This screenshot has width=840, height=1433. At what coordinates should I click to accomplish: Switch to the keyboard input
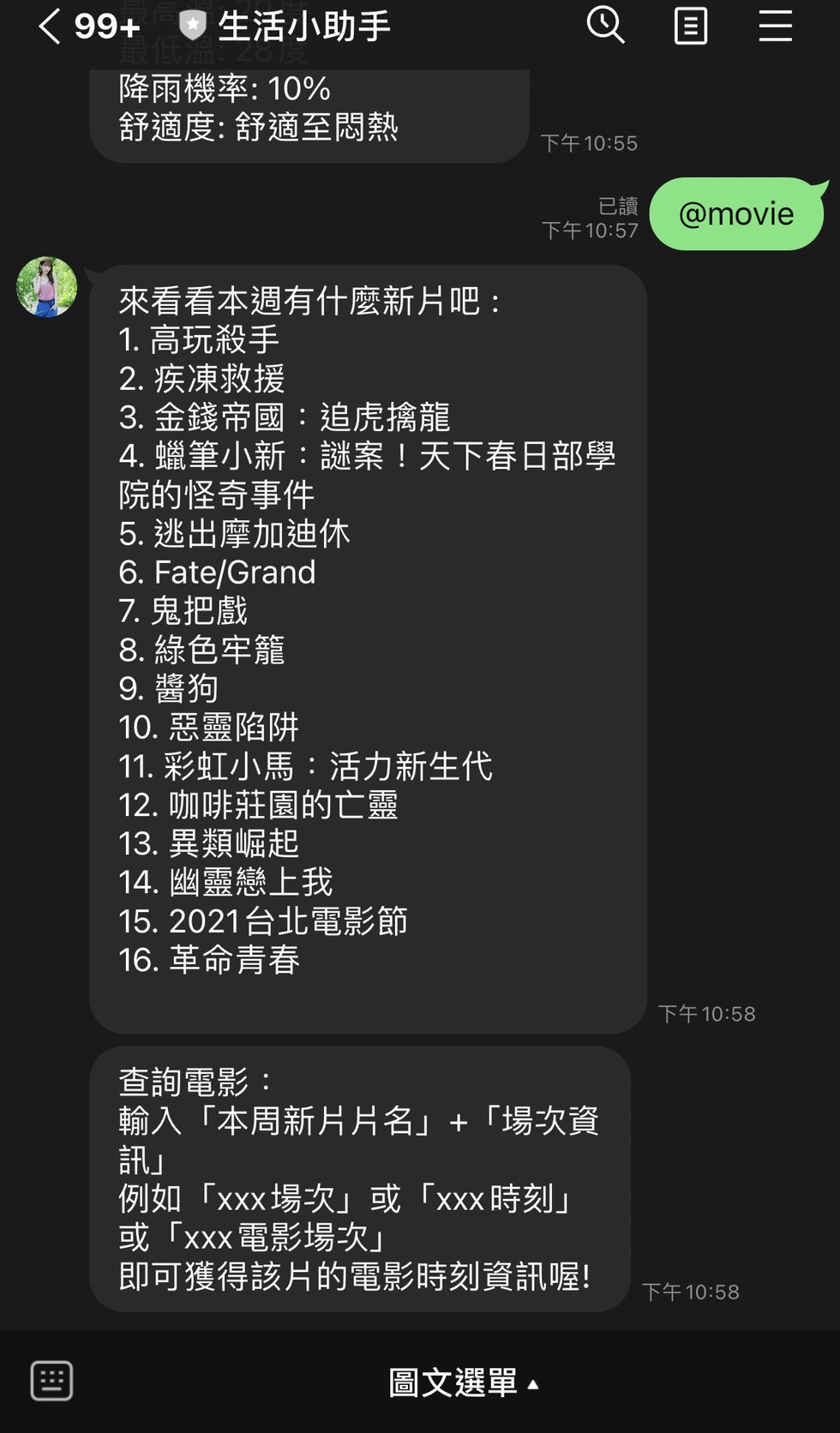pos(51,1381)
